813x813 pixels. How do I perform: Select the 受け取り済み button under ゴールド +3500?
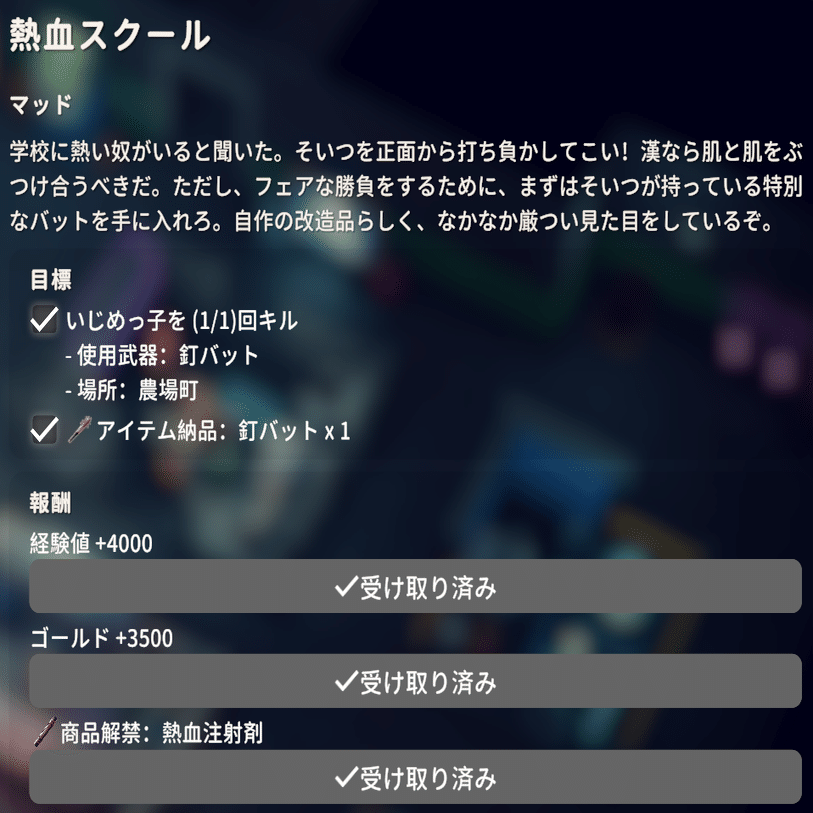[415, 681]
